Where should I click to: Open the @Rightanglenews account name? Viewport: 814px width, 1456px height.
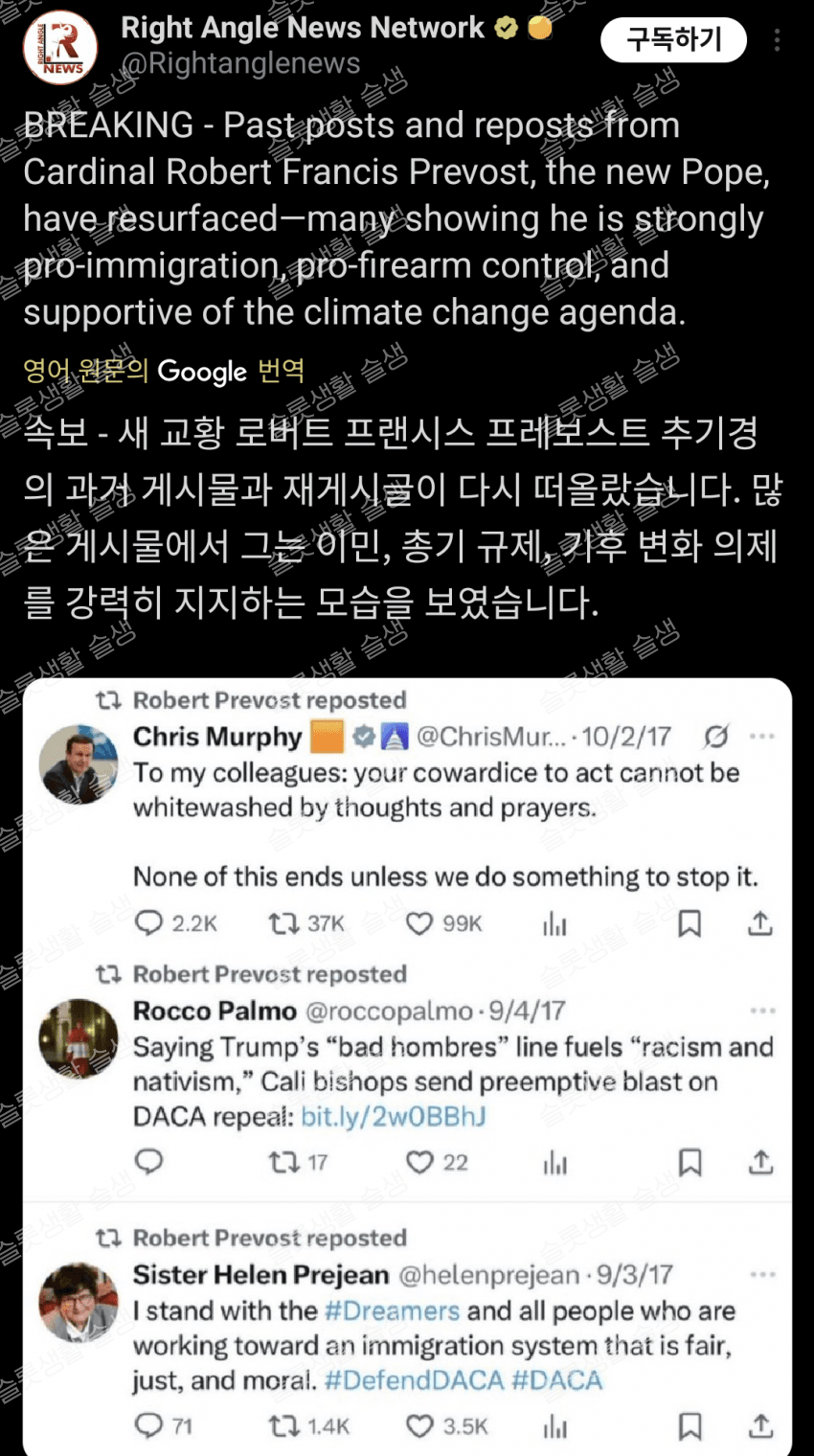240,64
